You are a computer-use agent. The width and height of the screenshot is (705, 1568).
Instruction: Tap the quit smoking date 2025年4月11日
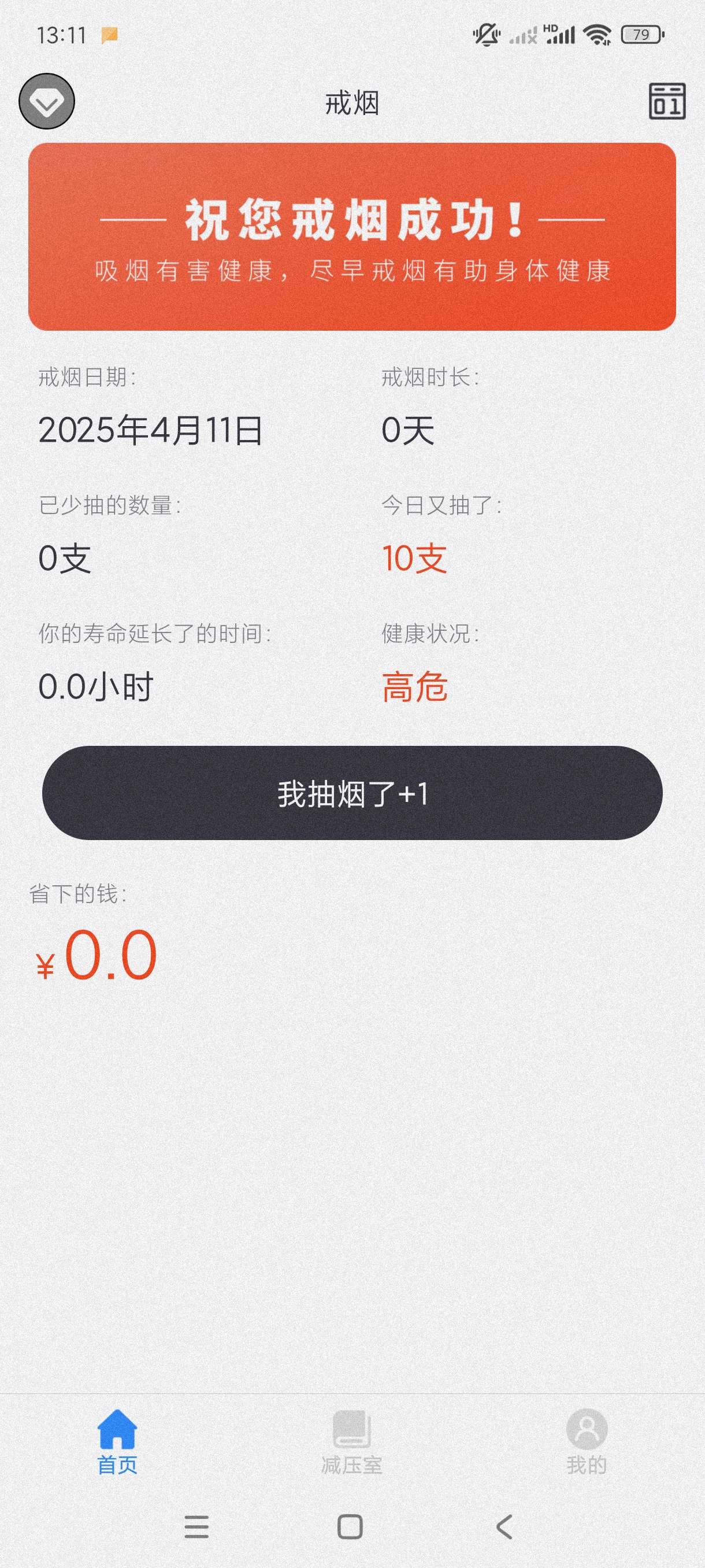(150, 430)
